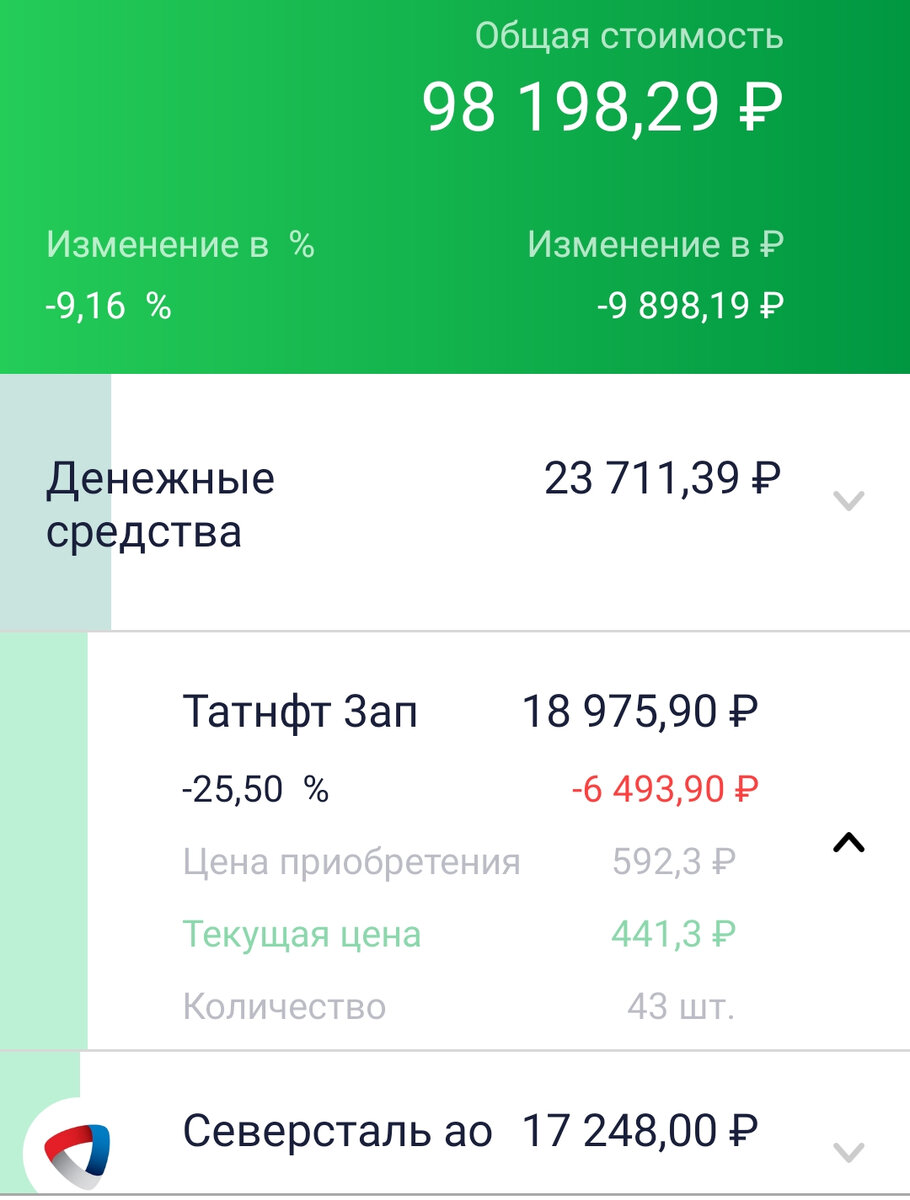The width and height of the screenshot is (910, 1200).
Task: Click the total value 98 198,29 ₽
Action: [605, 103]
